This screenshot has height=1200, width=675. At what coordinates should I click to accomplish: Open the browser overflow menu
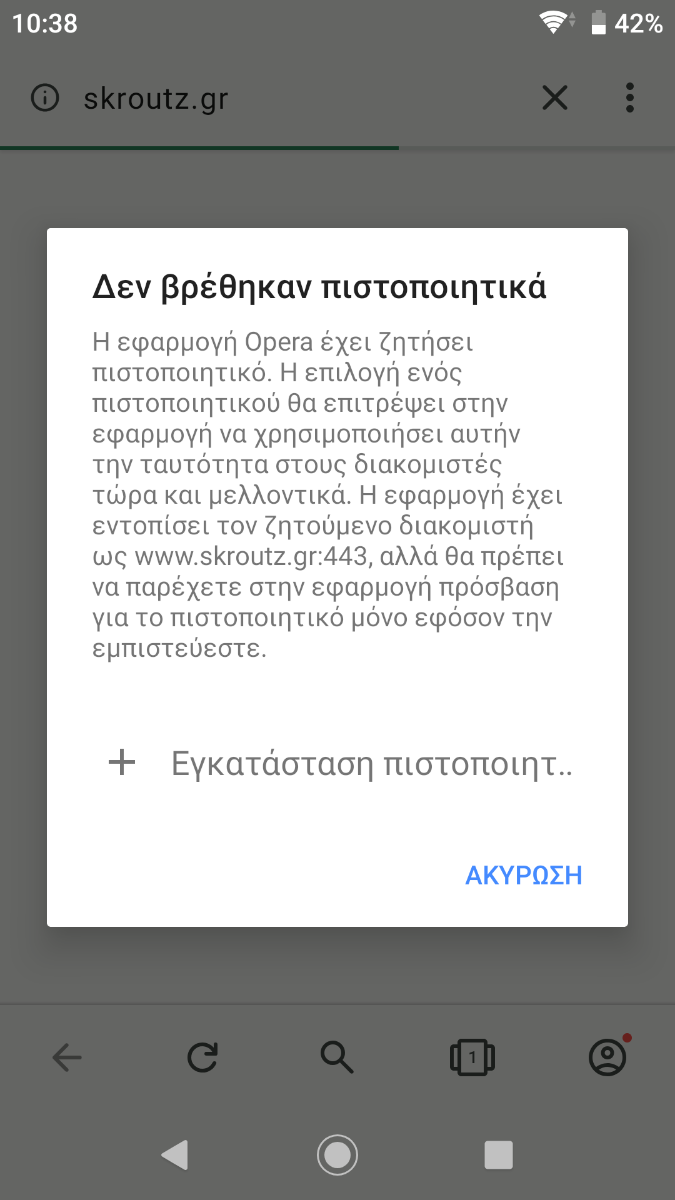(629, 98)
